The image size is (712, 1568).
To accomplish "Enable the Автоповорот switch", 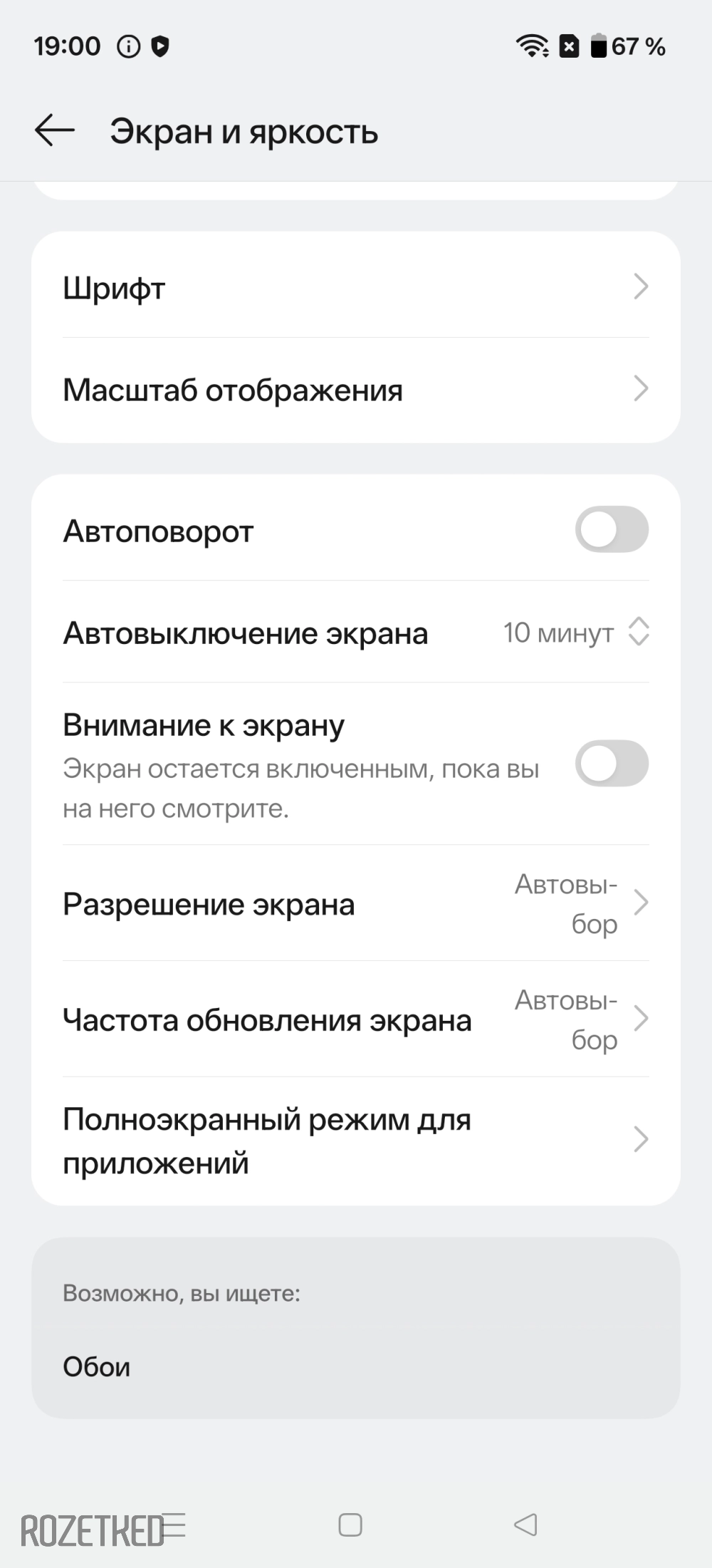I will click(611, 529).
